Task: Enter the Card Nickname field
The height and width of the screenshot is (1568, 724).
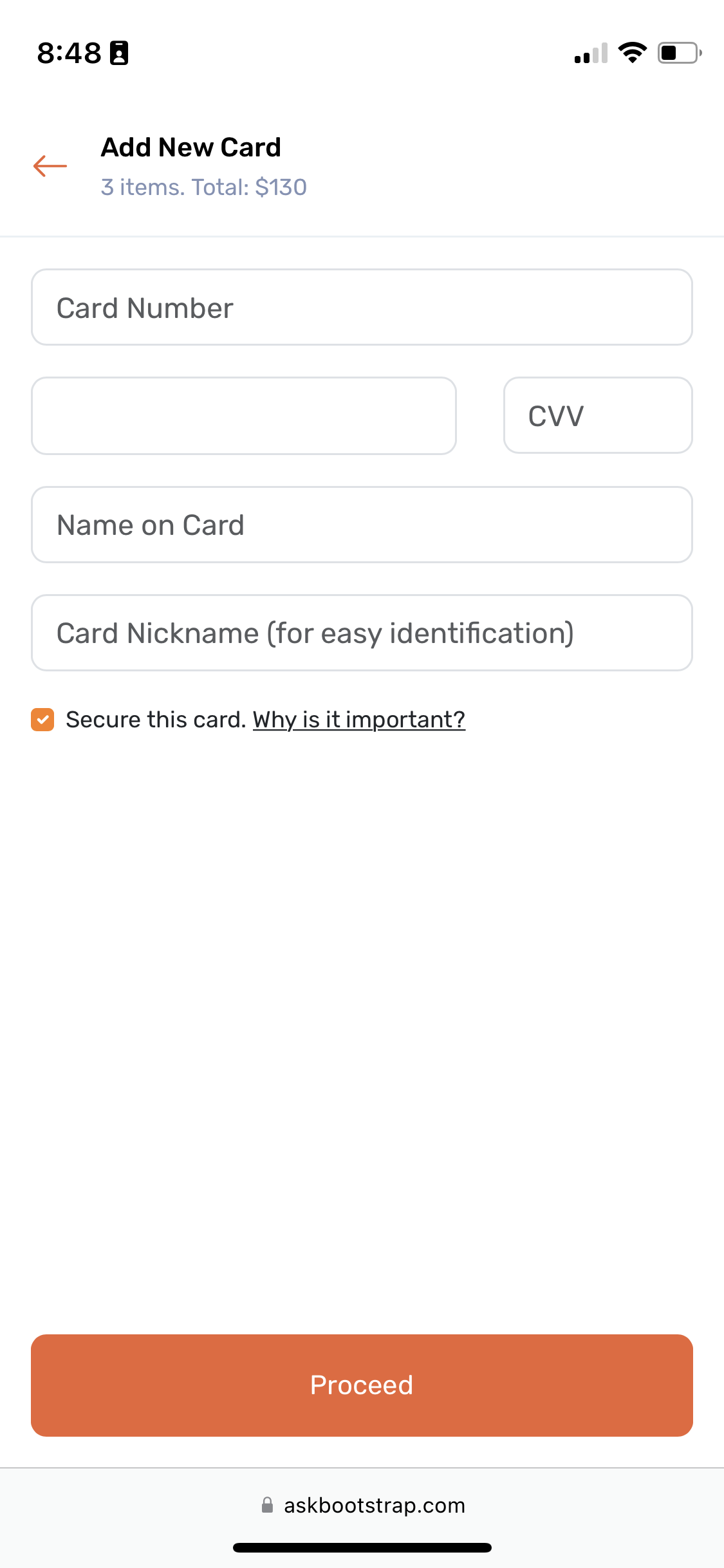Action: point(362,633)
